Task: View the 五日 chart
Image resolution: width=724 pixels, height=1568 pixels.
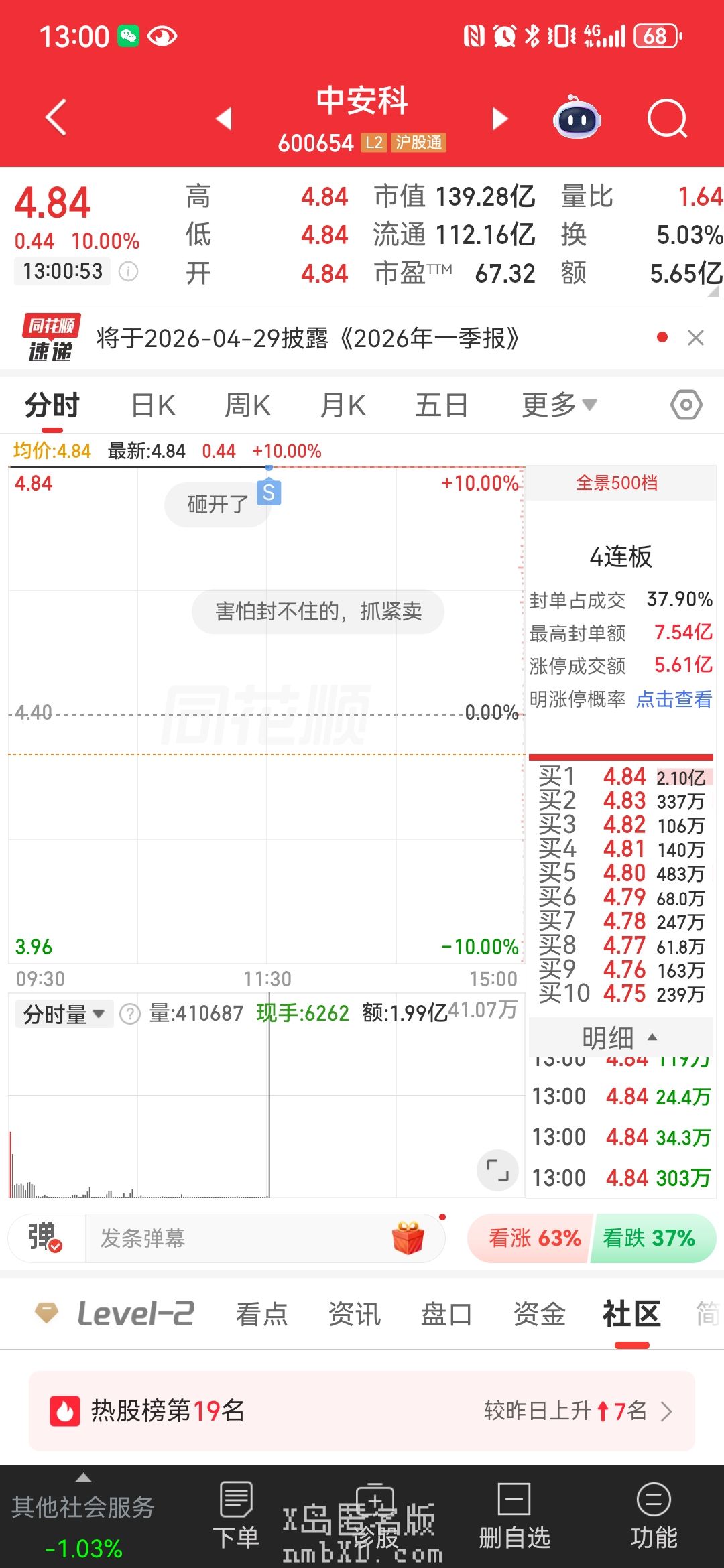Action: 441,405
